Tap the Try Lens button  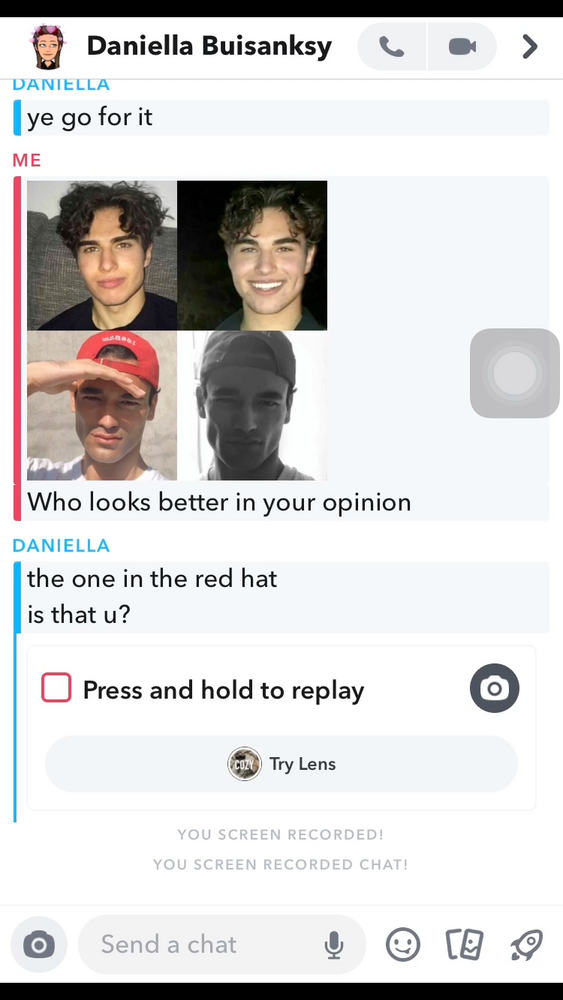tap(281, 763)
